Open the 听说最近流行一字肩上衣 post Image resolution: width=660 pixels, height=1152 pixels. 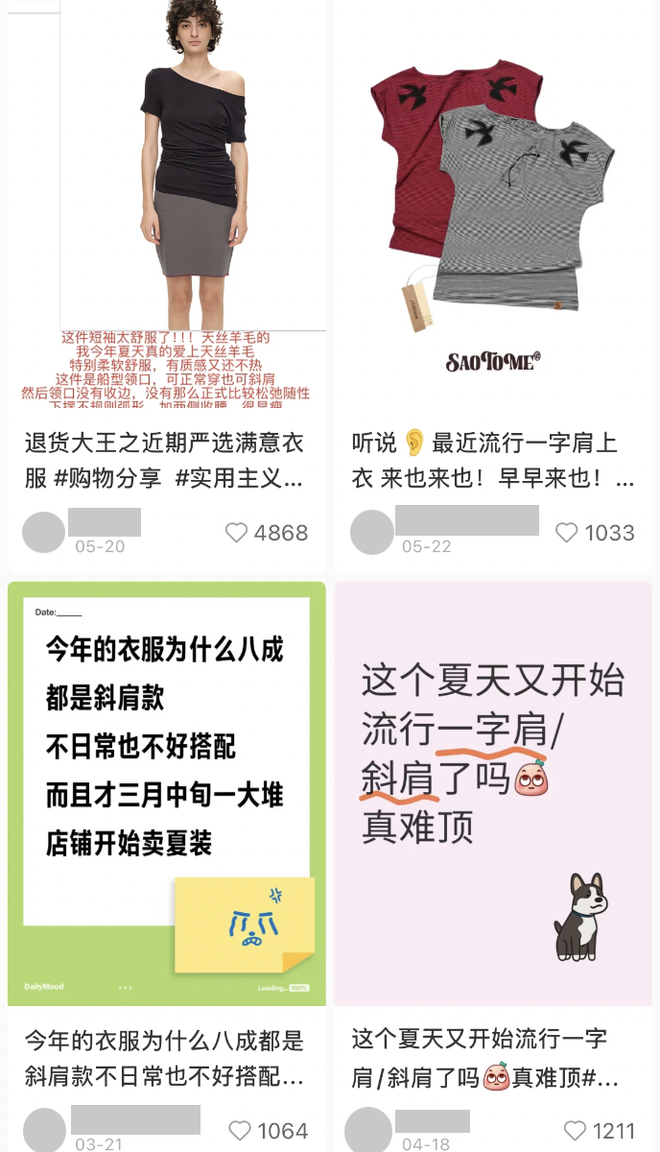[x=493, y=200]
